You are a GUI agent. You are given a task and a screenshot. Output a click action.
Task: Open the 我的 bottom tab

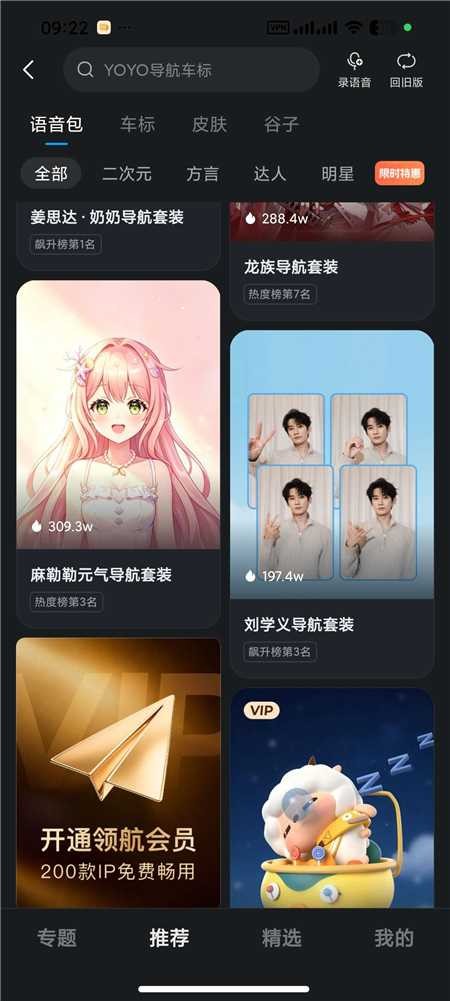[394, 938]
